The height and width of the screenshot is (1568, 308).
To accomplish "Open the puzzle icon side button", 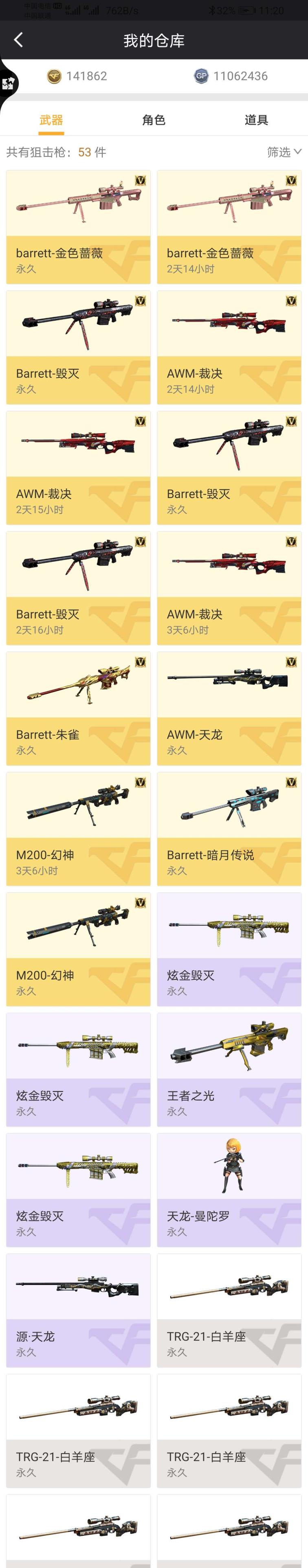I will [8, 84].
